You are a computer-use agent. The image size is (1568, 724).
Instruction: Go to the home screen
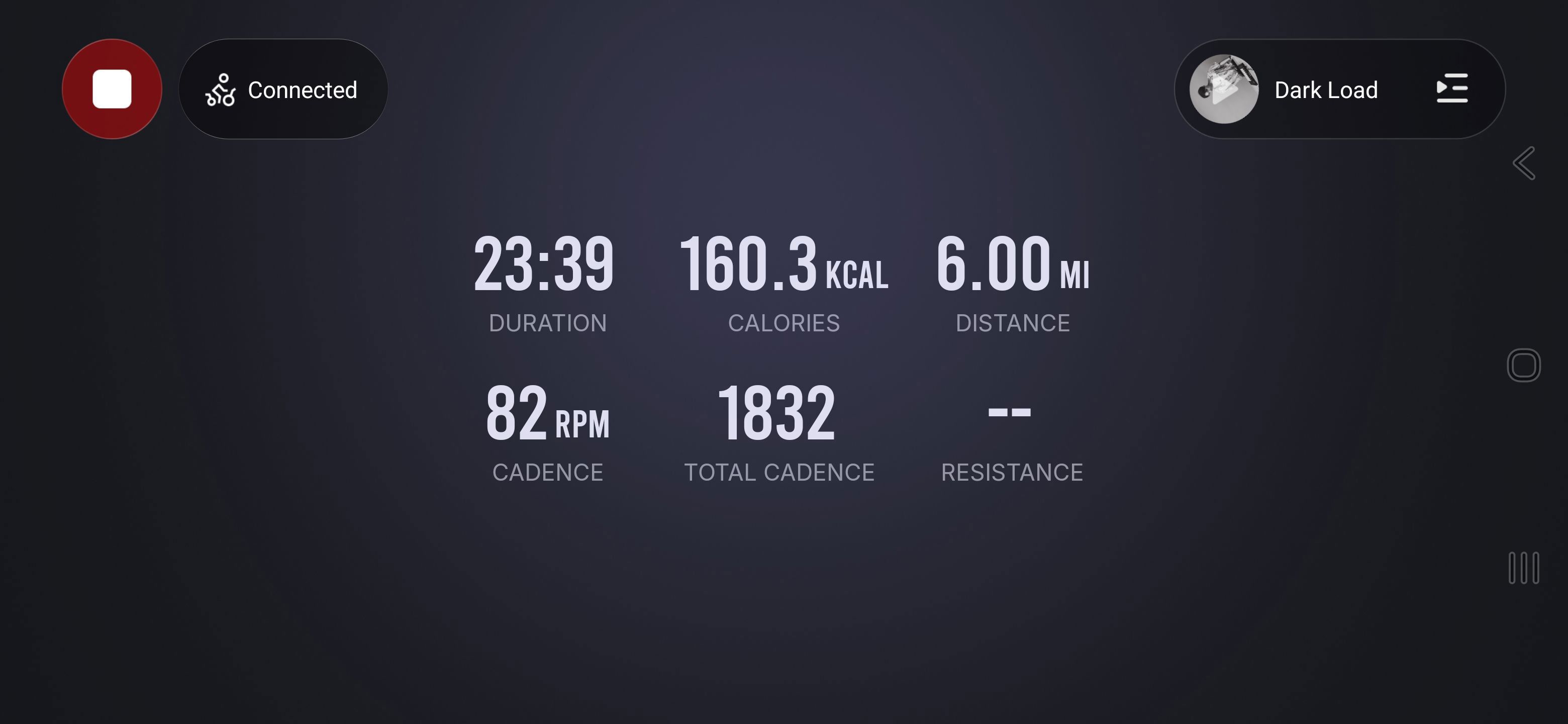point(1524,366)
